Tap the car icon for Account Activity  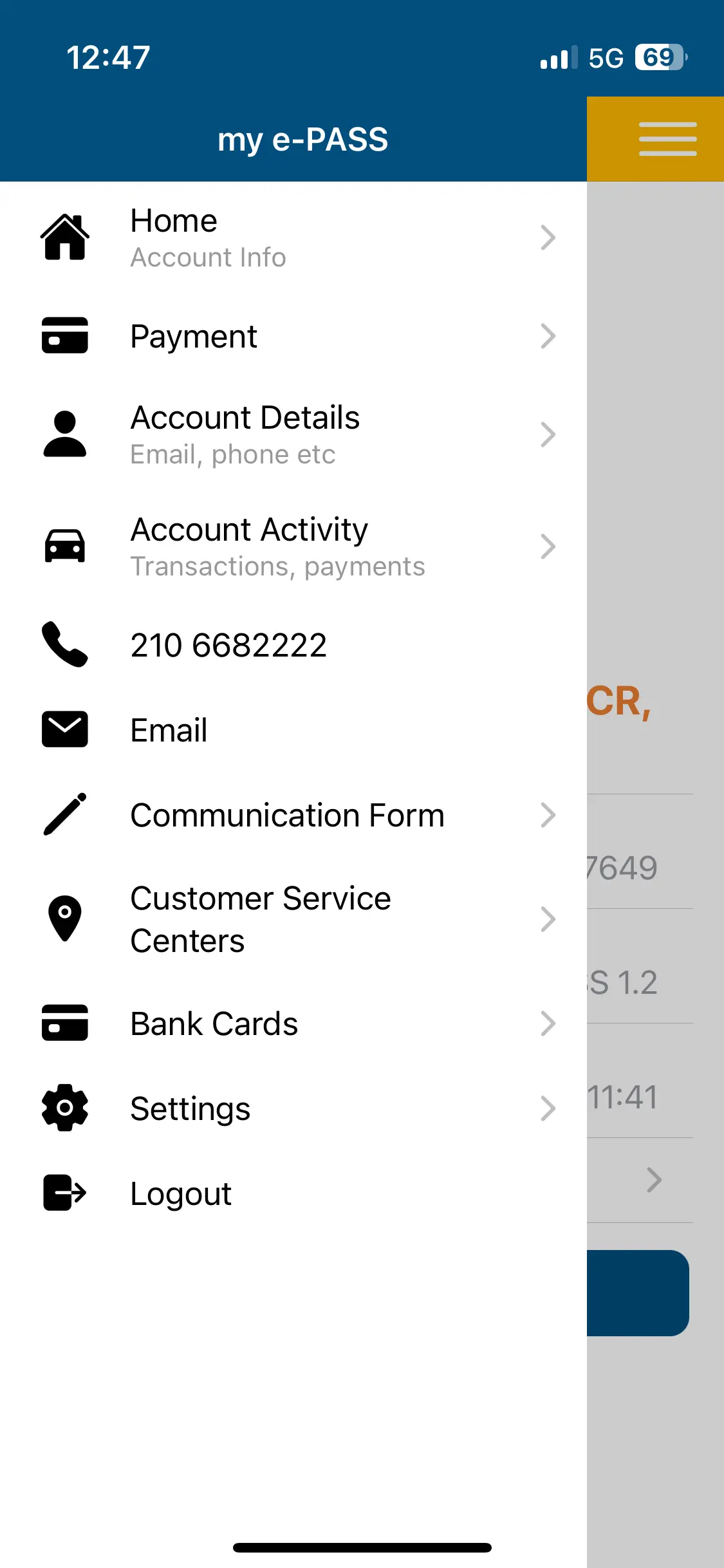point(64,545)
